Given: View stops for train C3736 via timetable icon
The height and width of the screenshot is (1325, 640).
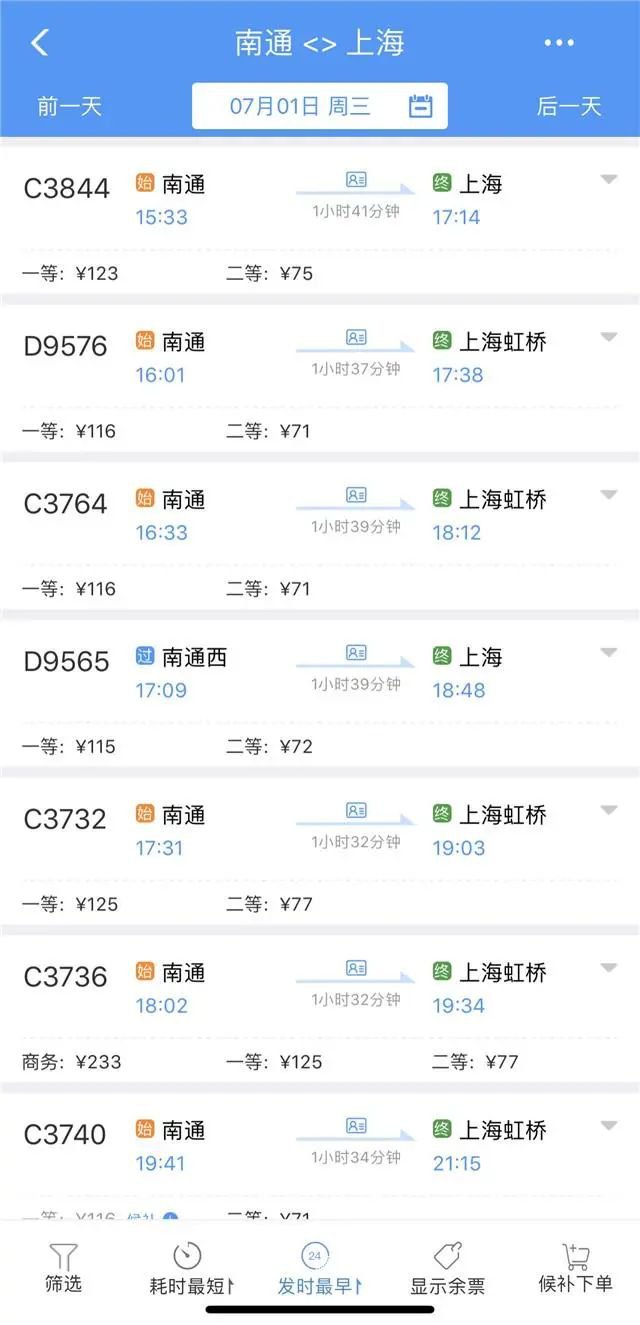Looking at the screenshot, I should 356,968.
